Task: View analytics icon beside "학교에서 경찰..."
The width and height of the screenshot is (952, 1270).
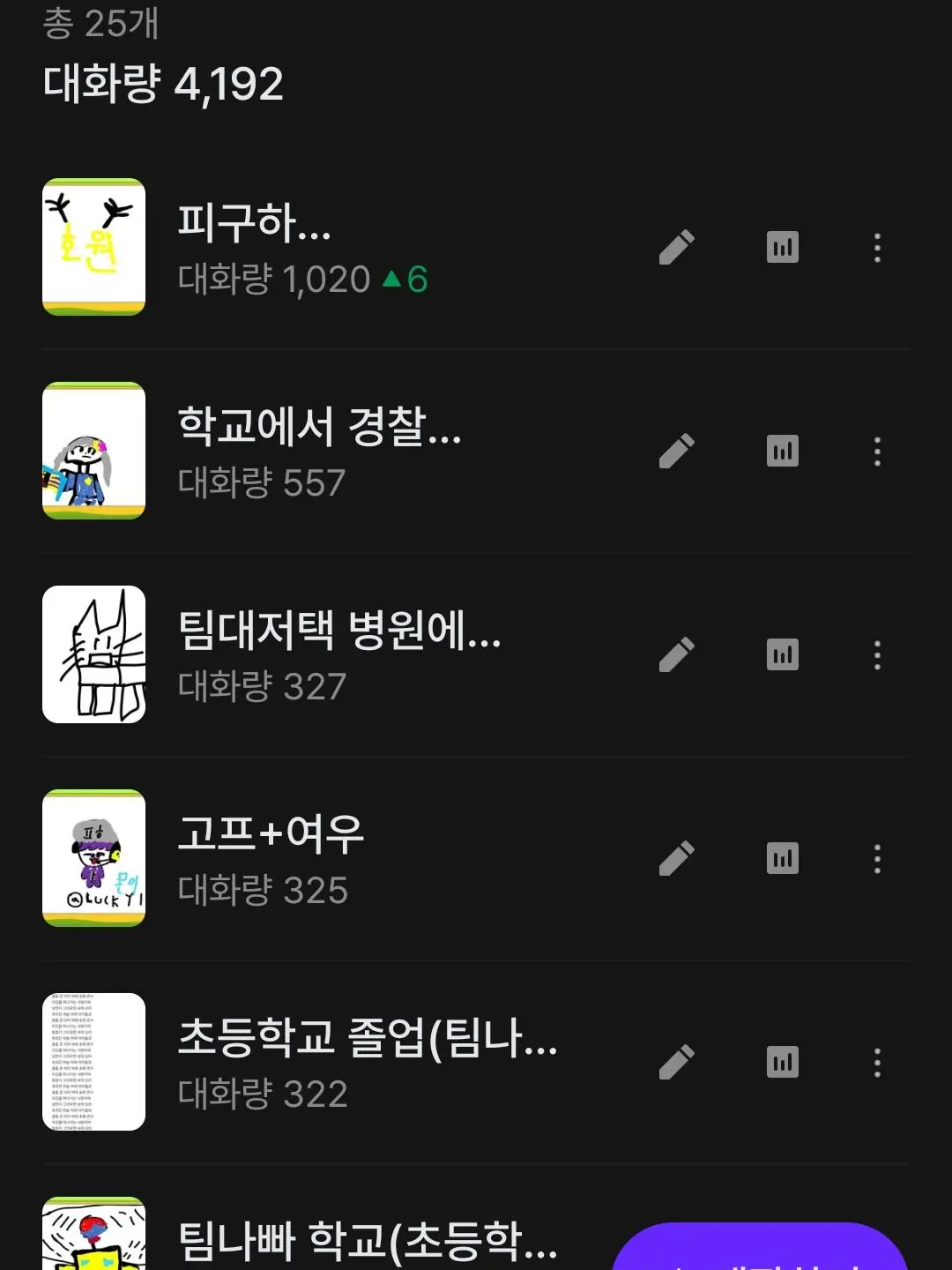Action: click(782, 451)
